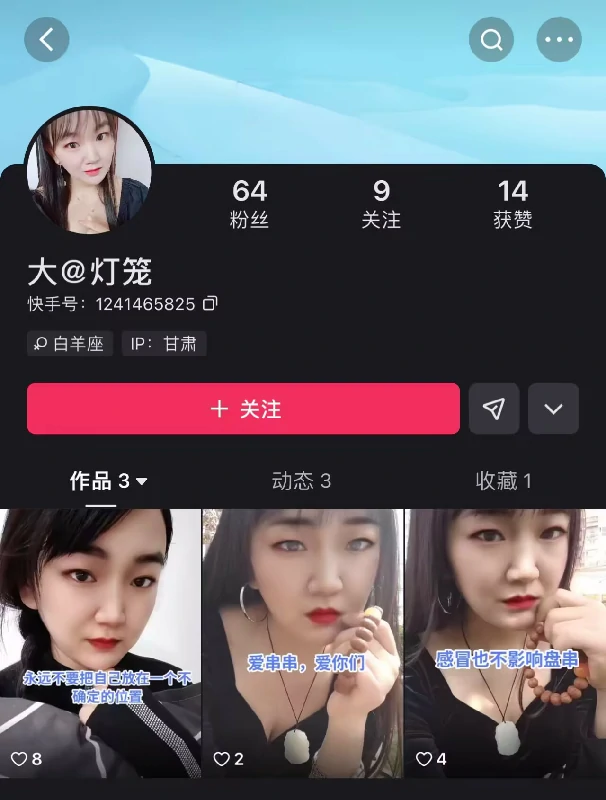Image resolution: width=606 pixels, height=800 pixels.
Task: Expand recommended users with down chevron
Action: (x=553, y=409)
